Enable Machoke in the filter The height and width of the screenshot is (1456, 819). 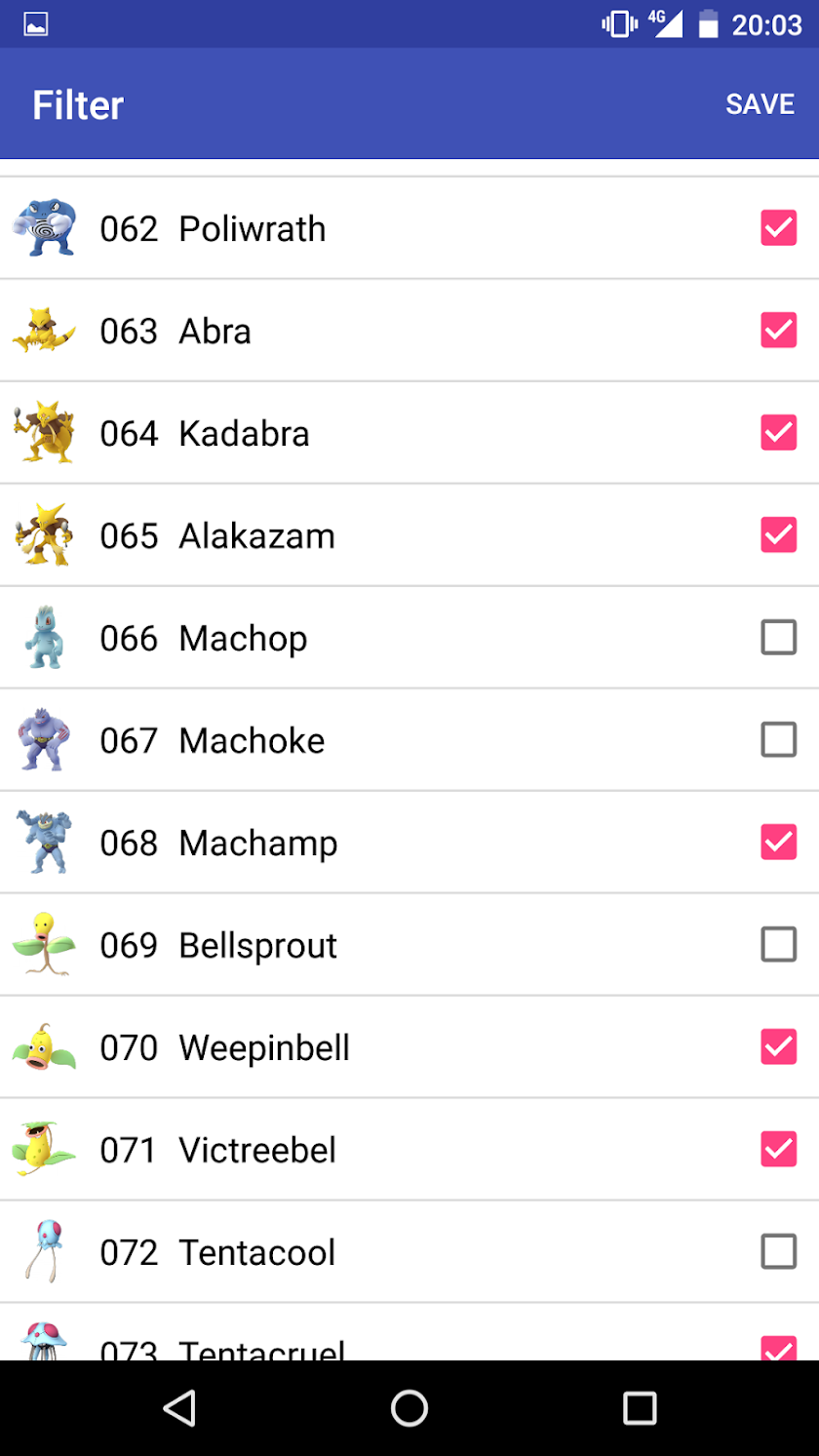[778, 740]
